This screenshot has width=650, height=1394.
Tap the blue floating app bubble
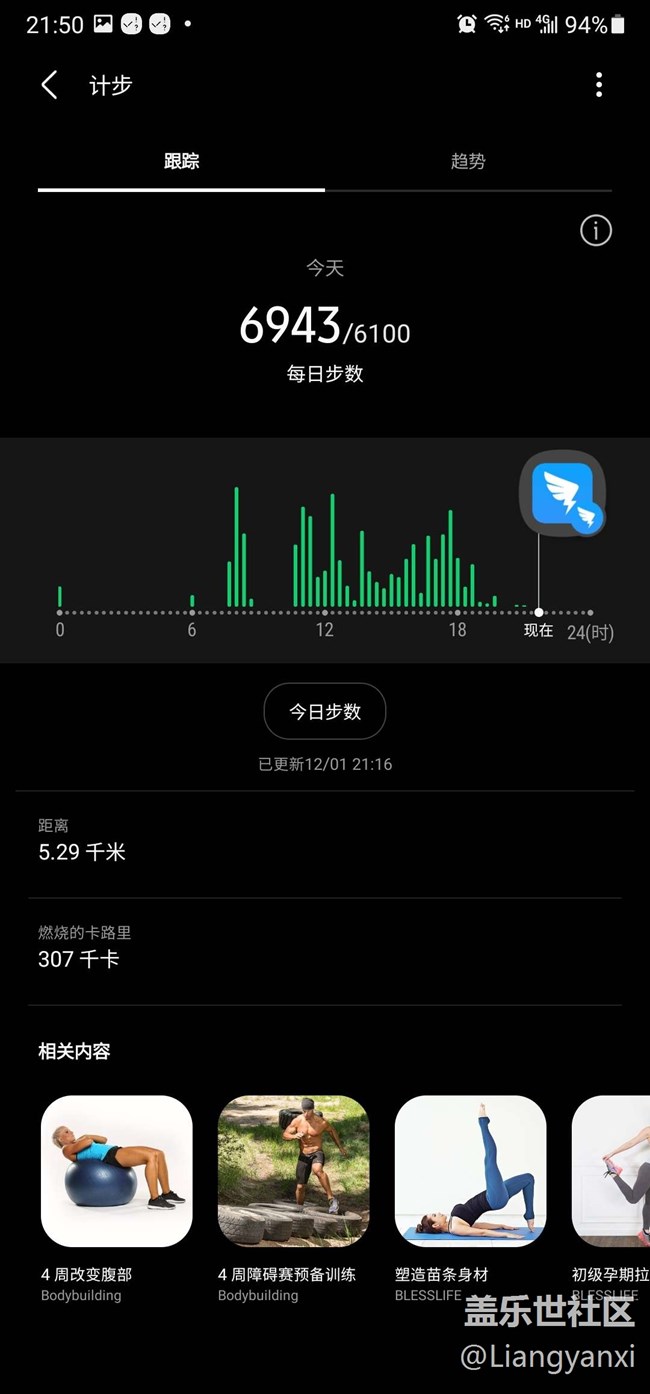[562, 493]
